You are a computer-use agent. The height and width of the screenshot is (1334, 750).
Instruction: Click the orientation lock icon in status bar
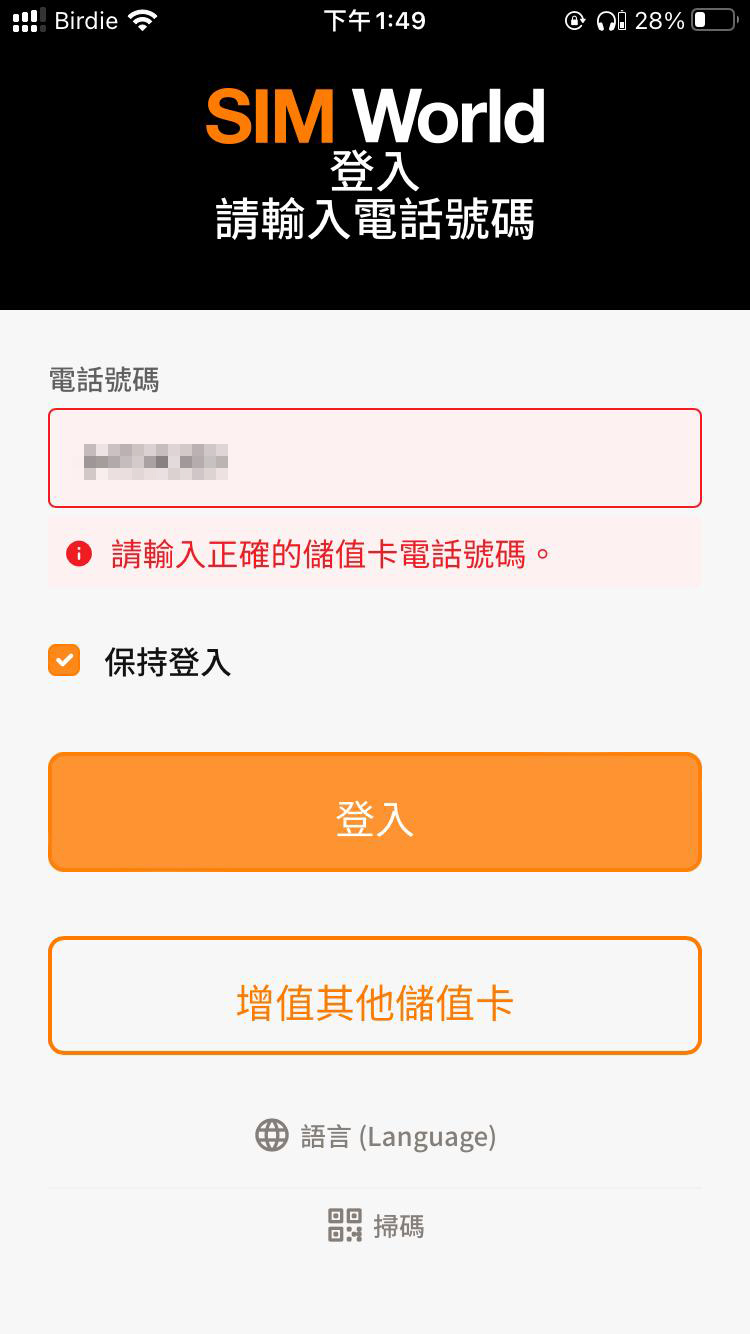(575, 20)
